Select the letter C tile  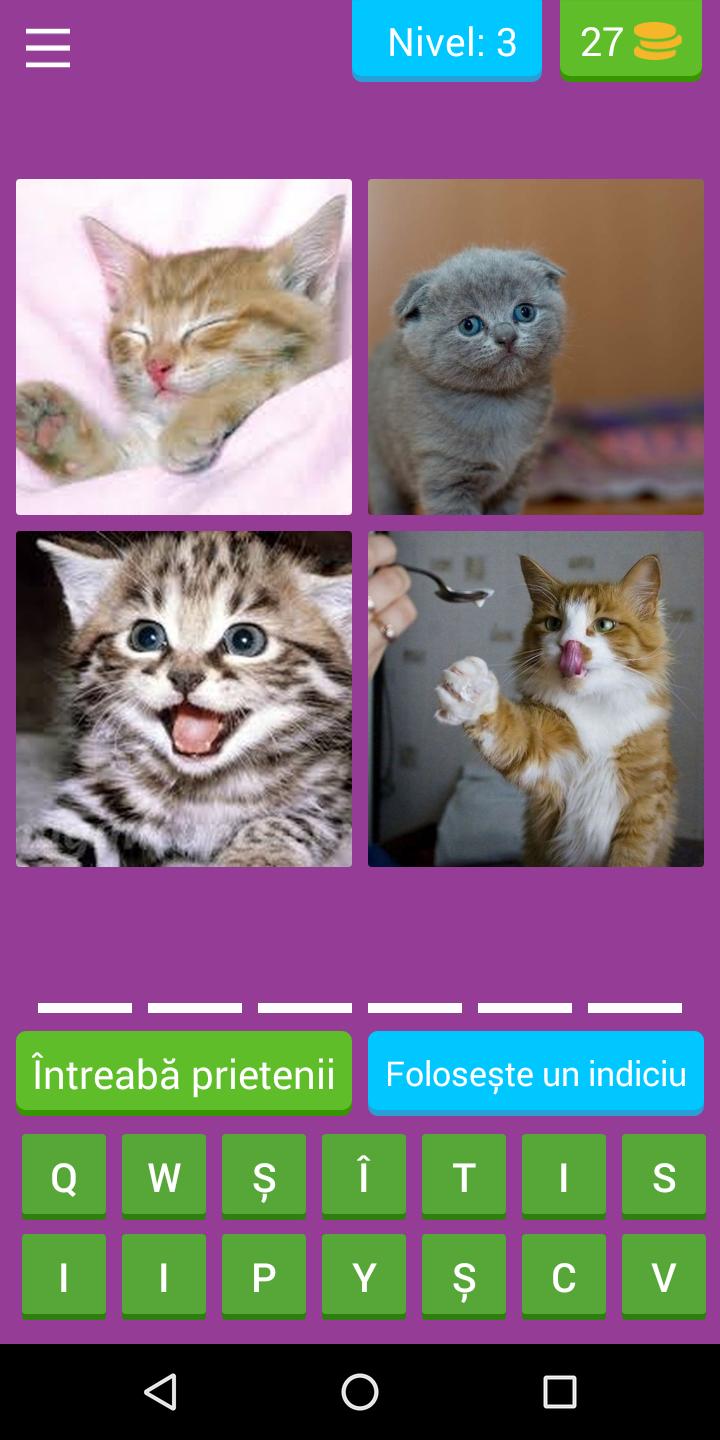tap(564, 1277)
